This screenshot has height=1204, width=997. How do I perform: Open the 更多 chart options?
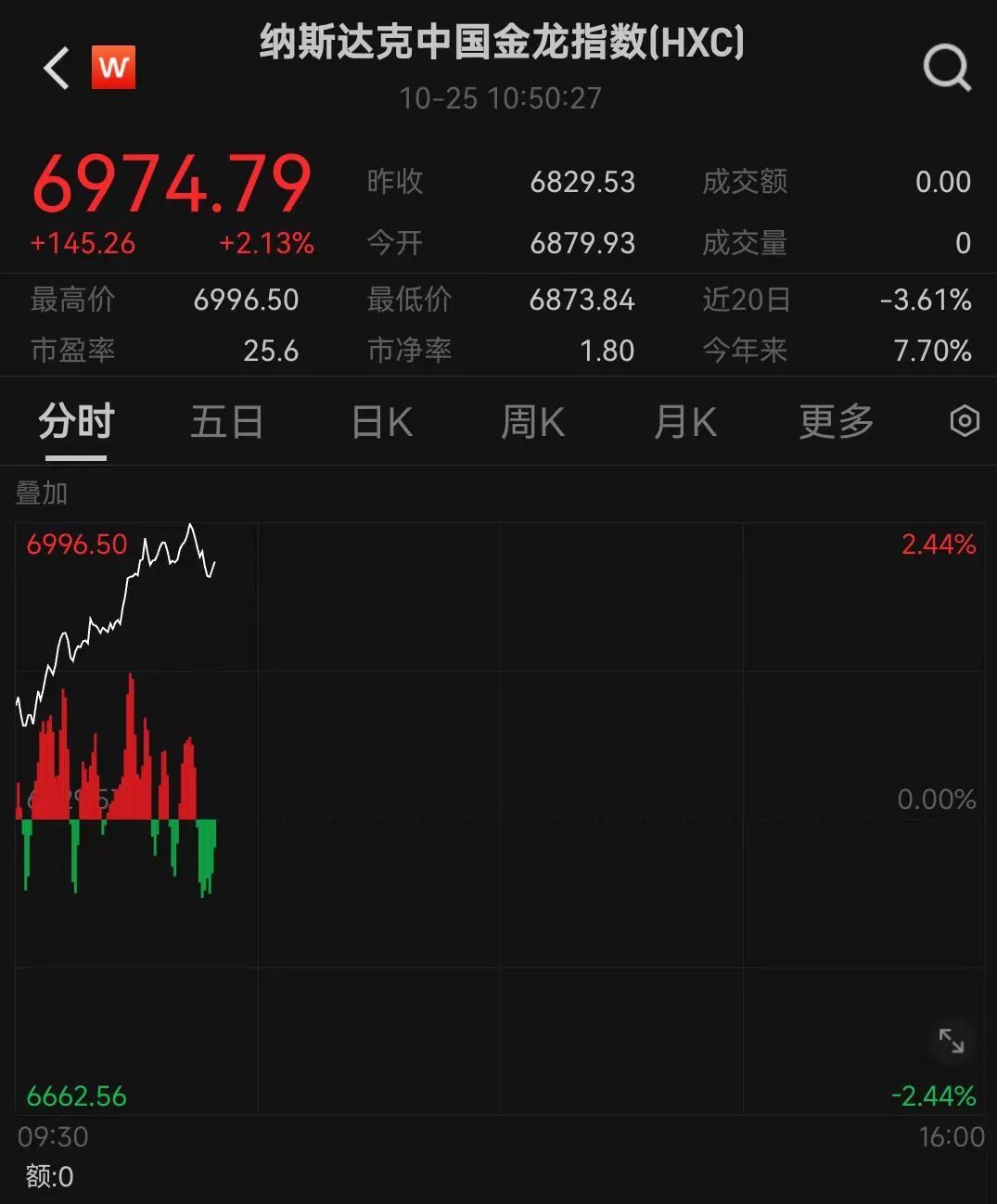point(837,422)
